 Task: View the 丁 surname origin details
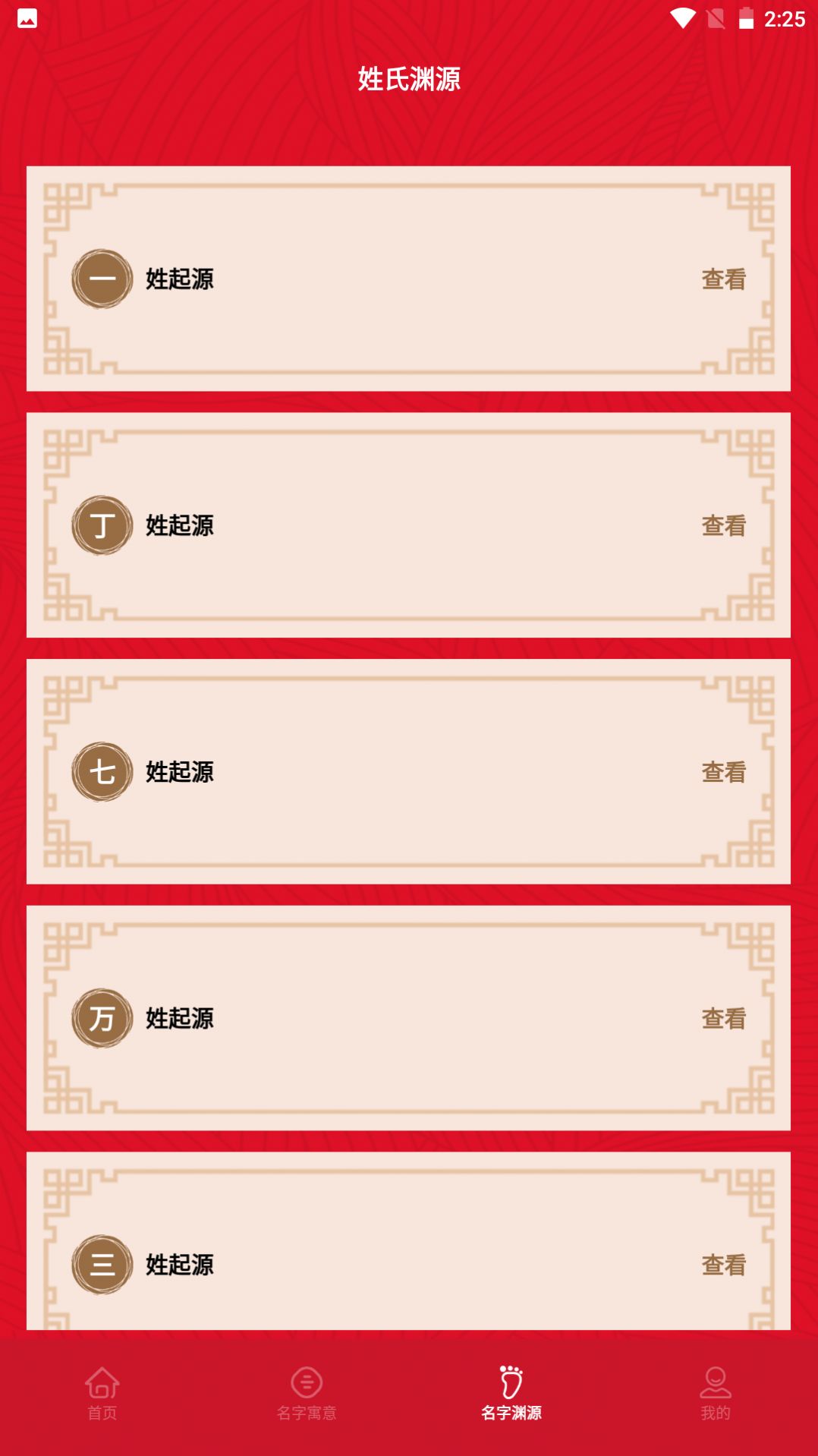723,525
